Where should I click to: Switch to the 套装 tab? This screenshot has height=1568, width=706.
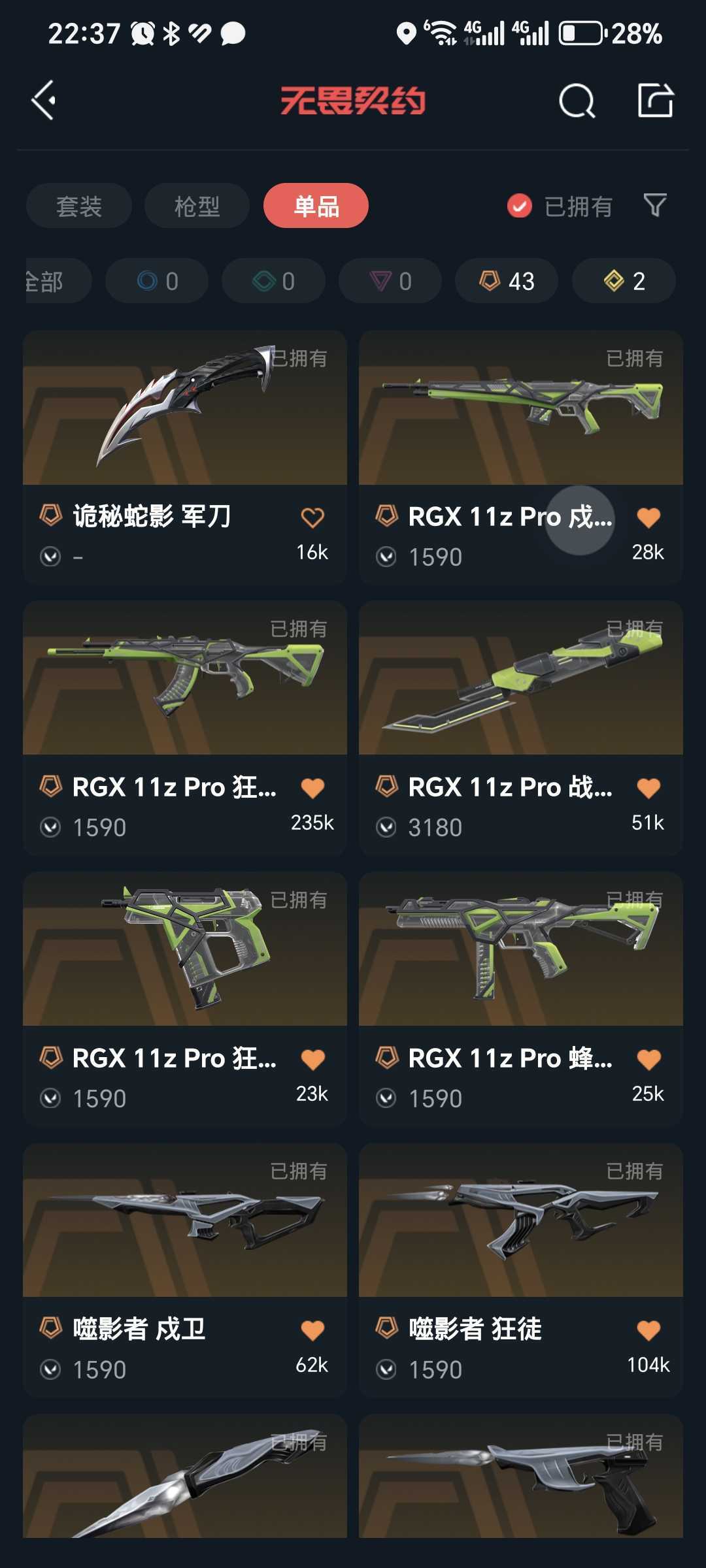[79, 206]
